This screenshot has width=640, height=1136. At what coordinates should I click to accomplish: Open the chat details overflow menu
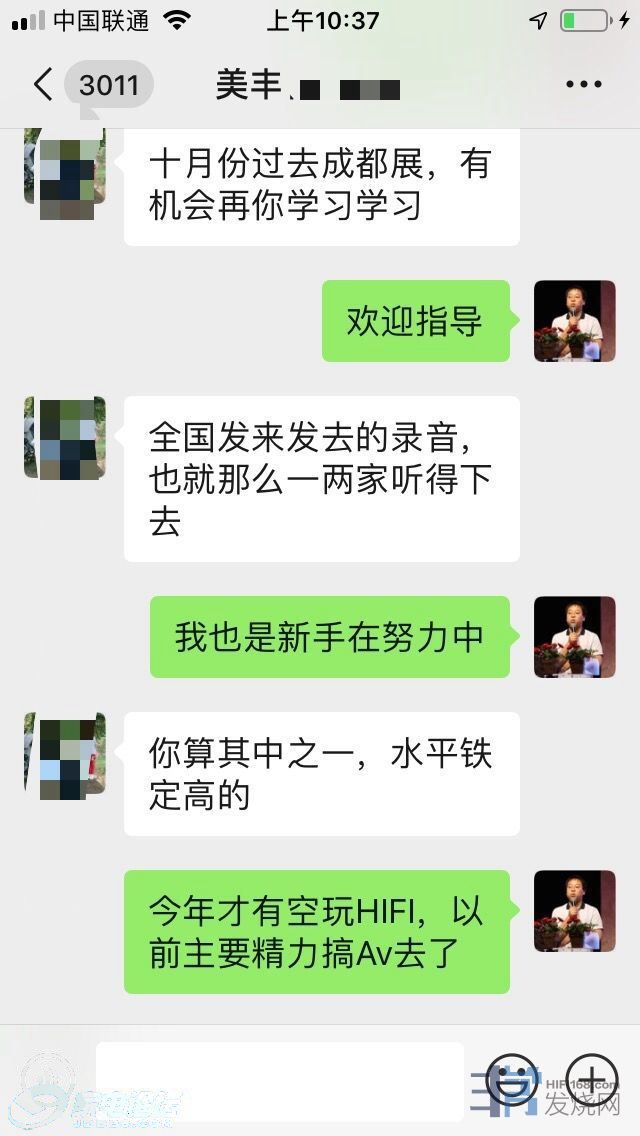(x=583, y=85)
